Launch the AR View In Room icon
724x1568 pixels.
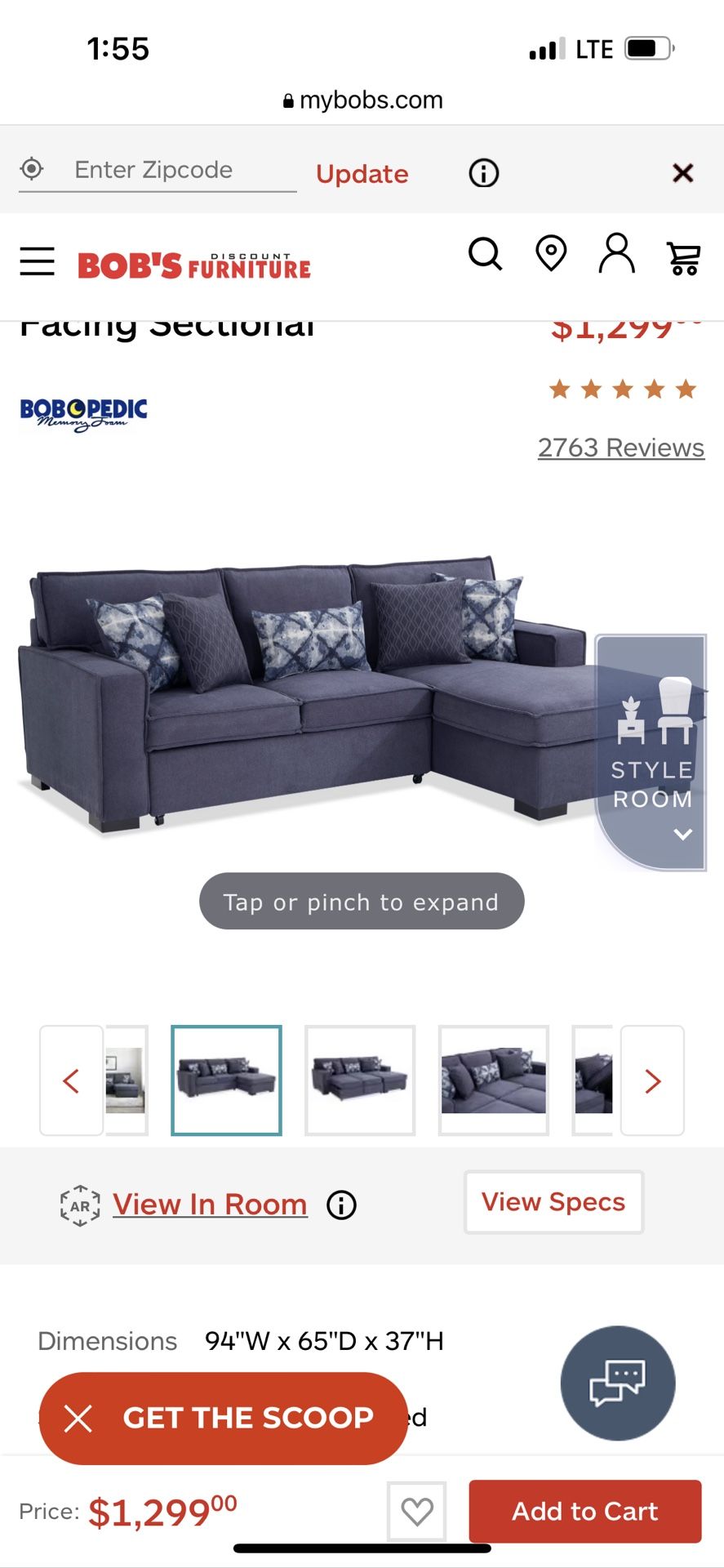[78, 1204]
